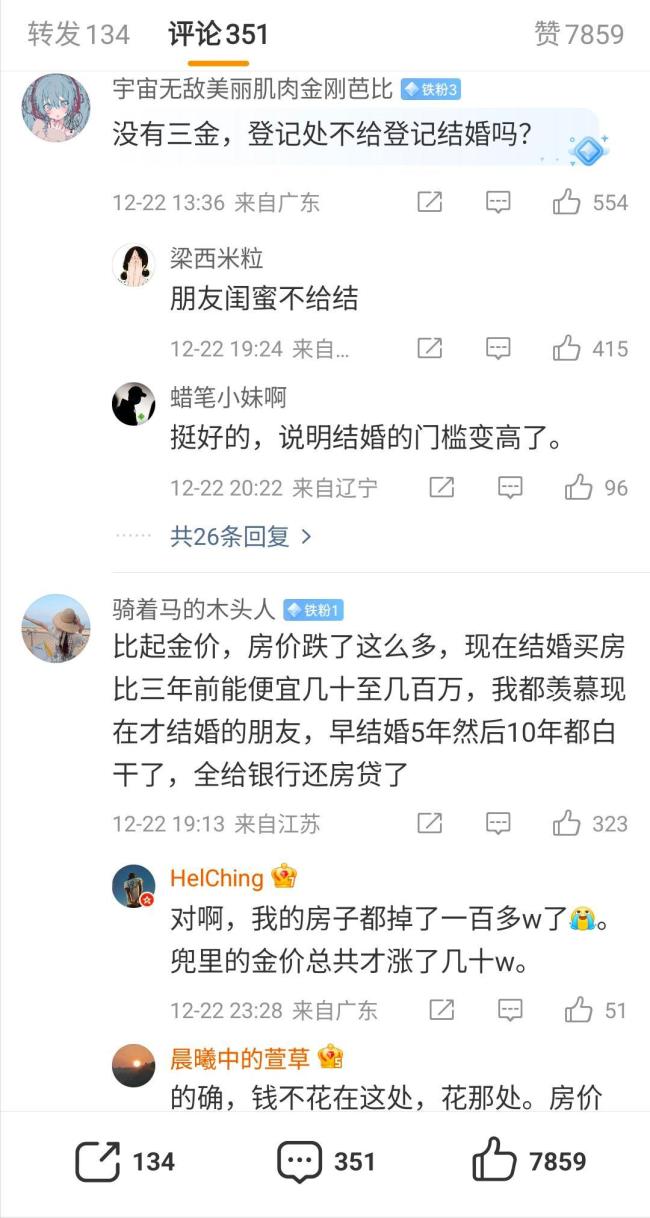Viewport: 650px width, 1218px height.
Task: Like the comment 没有三金，登记处不给登记结婚吗
Action: click(x=567, y=203)
